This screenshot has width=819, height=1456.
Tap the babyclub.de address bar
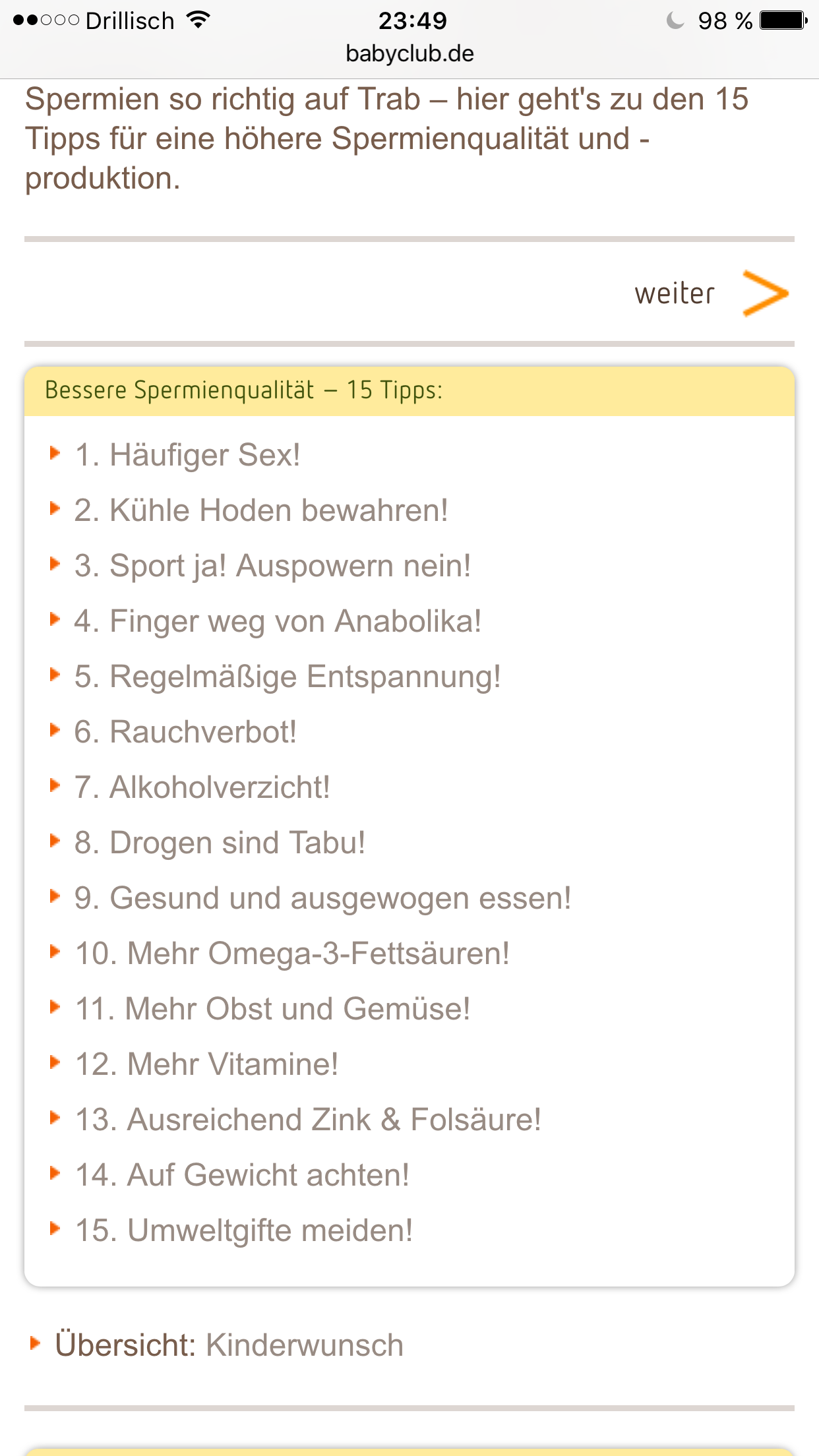409,54
